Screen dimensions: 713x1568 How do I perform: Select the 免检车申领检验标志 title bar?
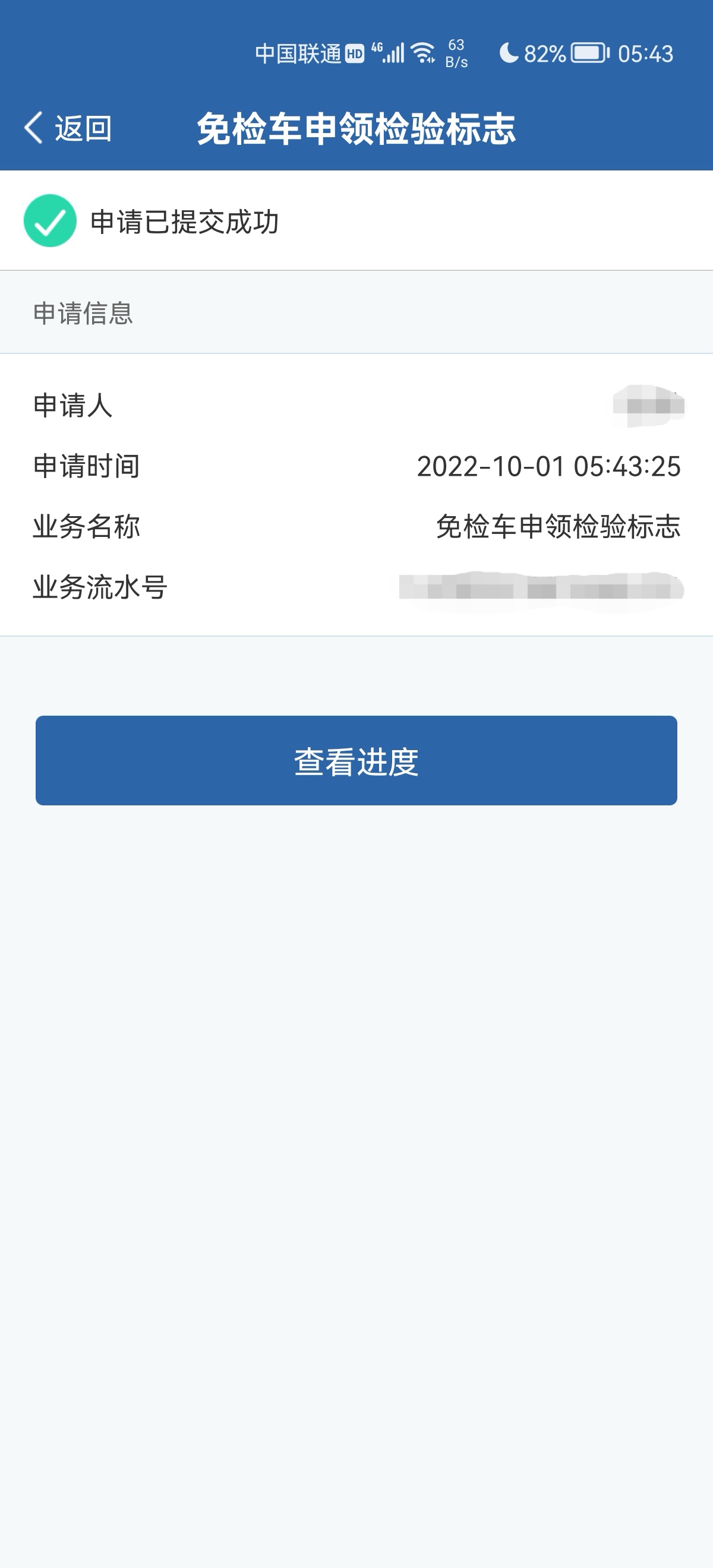(356, 127)
